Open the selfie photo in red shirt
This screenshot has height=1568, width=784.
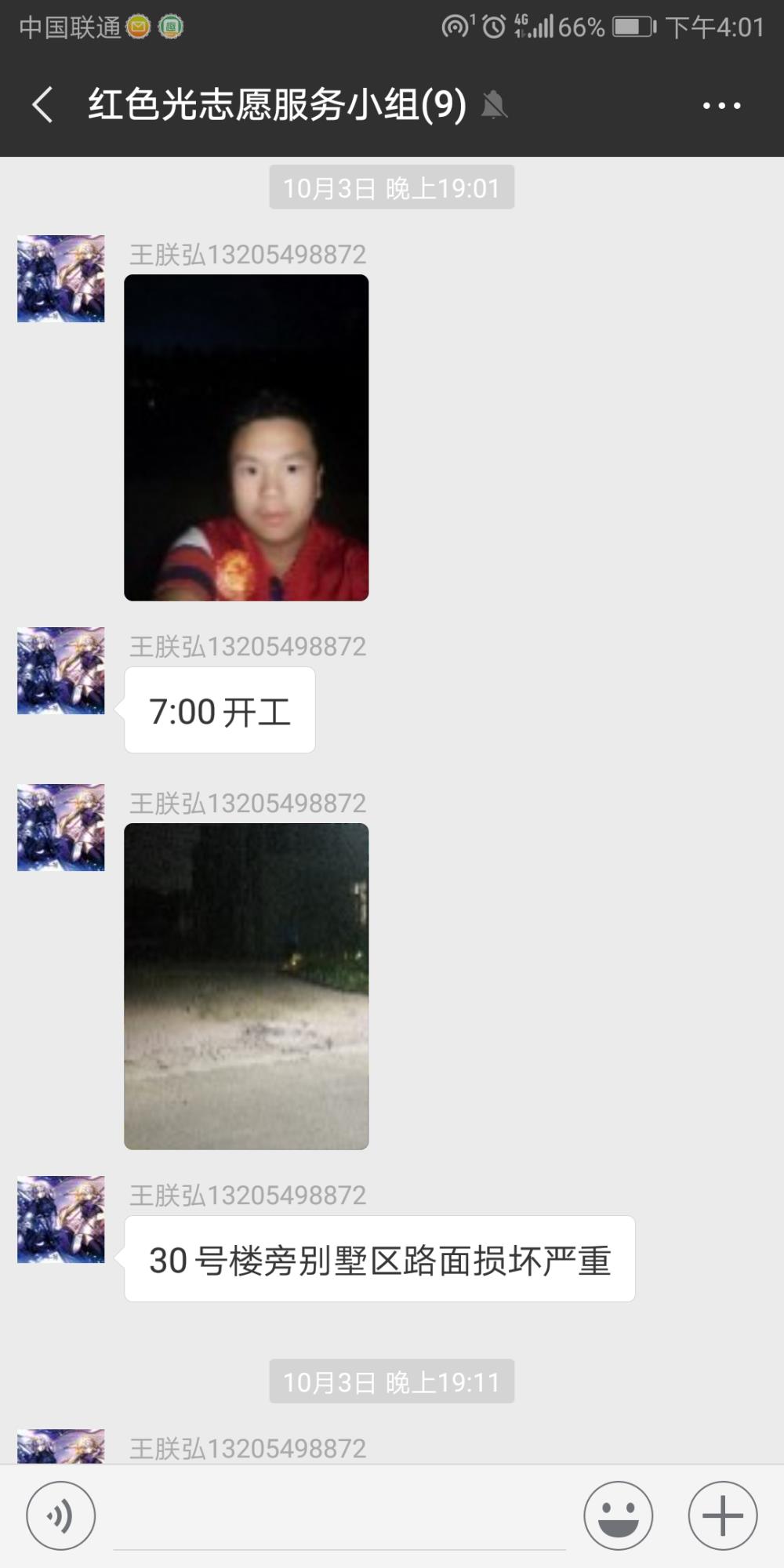(246, 437)
